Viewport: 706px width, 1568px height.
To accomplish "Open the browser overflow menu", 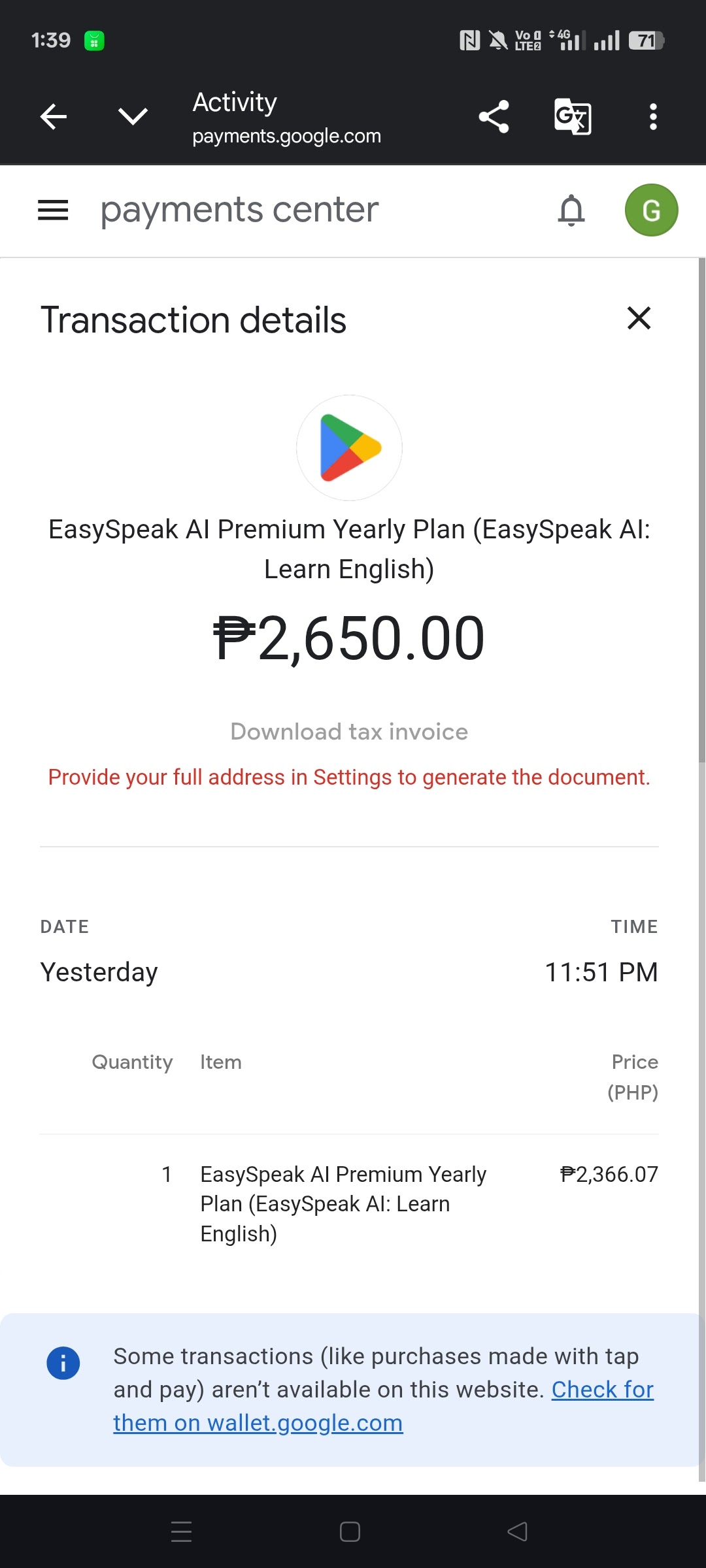I will pos(652,117).
